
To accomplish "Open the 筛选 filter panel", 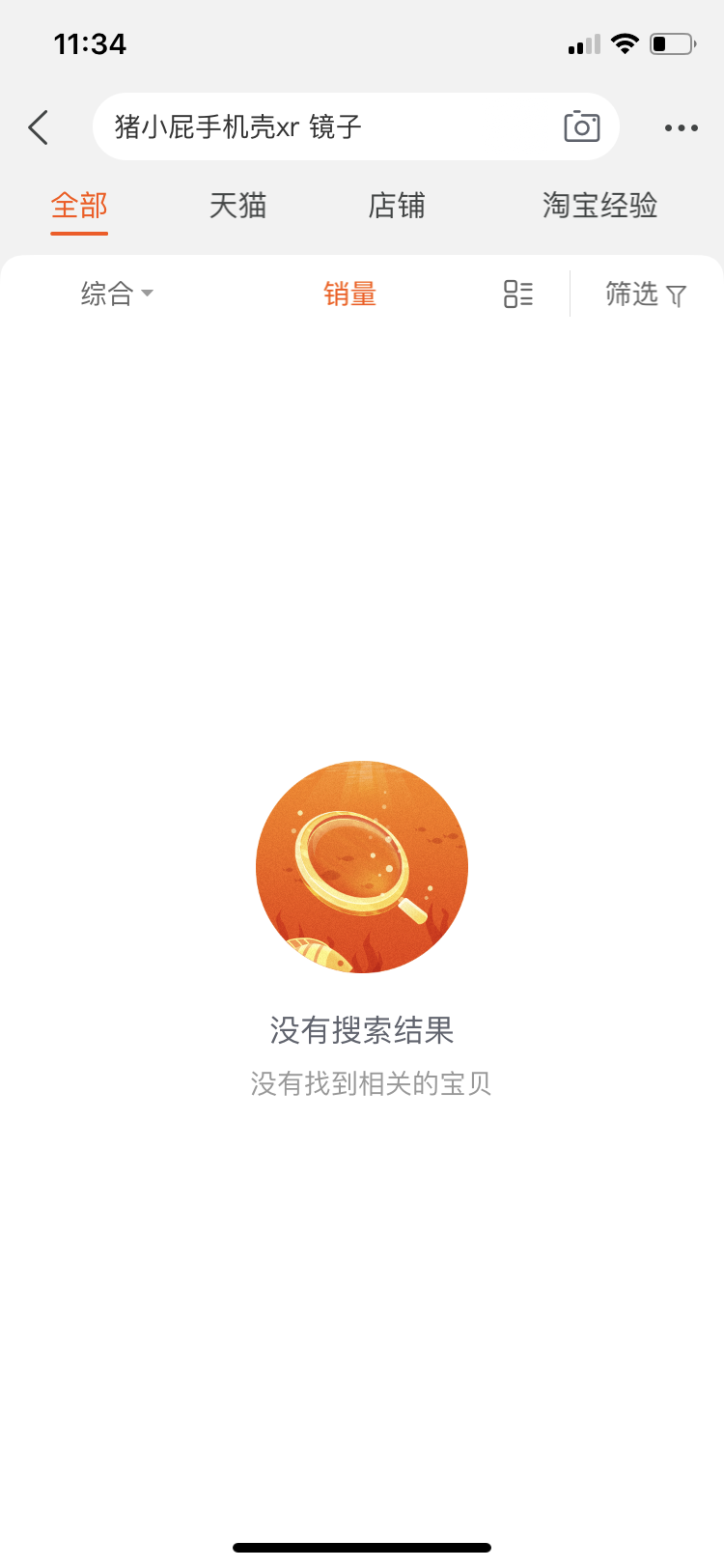I will pyautogui.click(x=645, y=294).
